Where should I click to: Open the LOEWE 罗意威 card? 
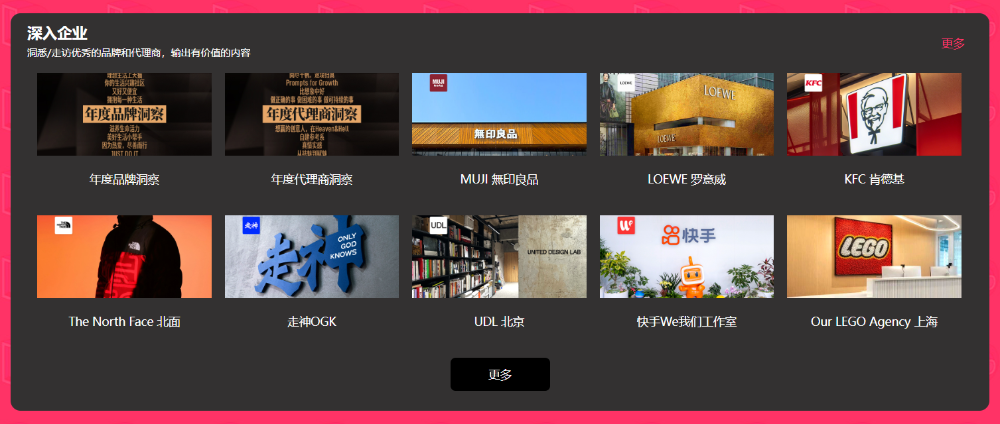point(686,115)
